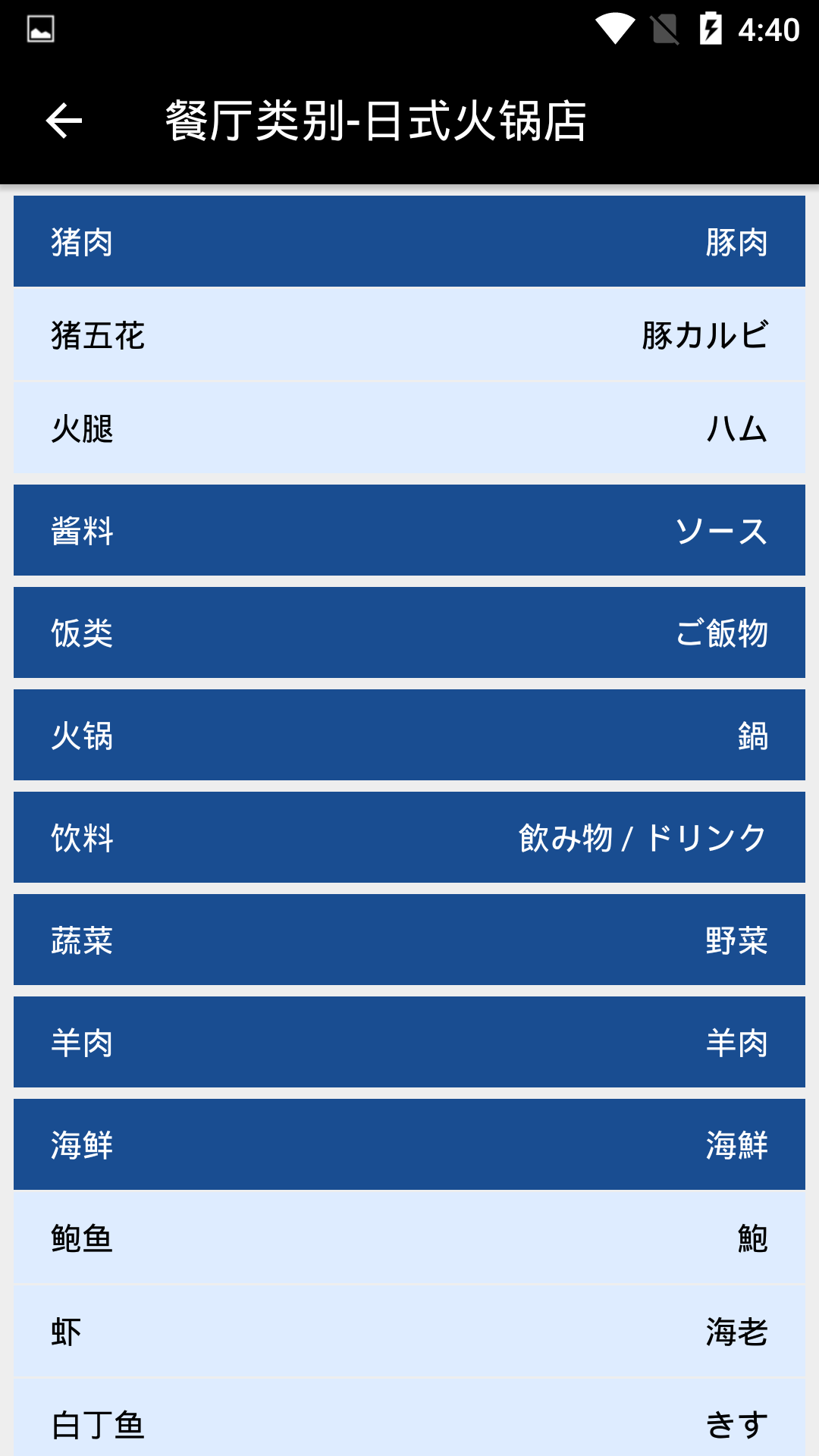Select the 饭类 (ご飯物) rice entry

click(409, 633)
